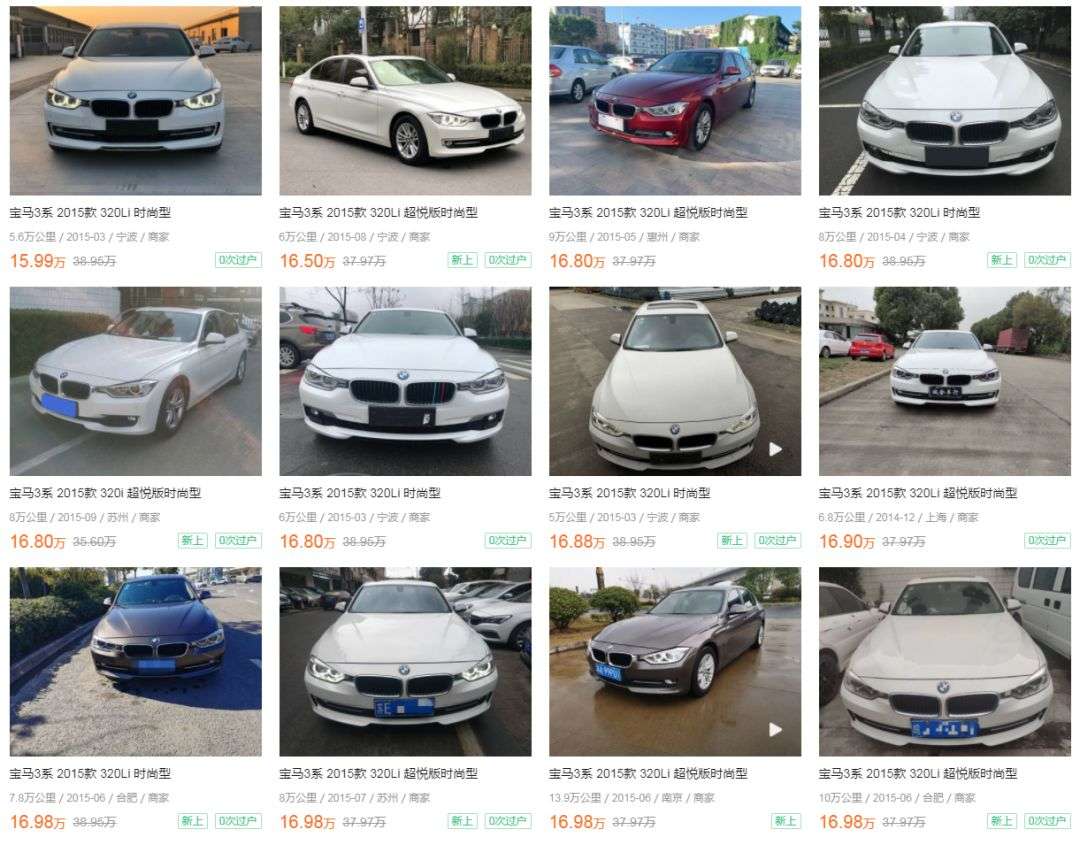Open the 13.9万公里 南京 BMW listing
The width and height of the screenshot is (1080, 845).
click(x=675, y=661)
